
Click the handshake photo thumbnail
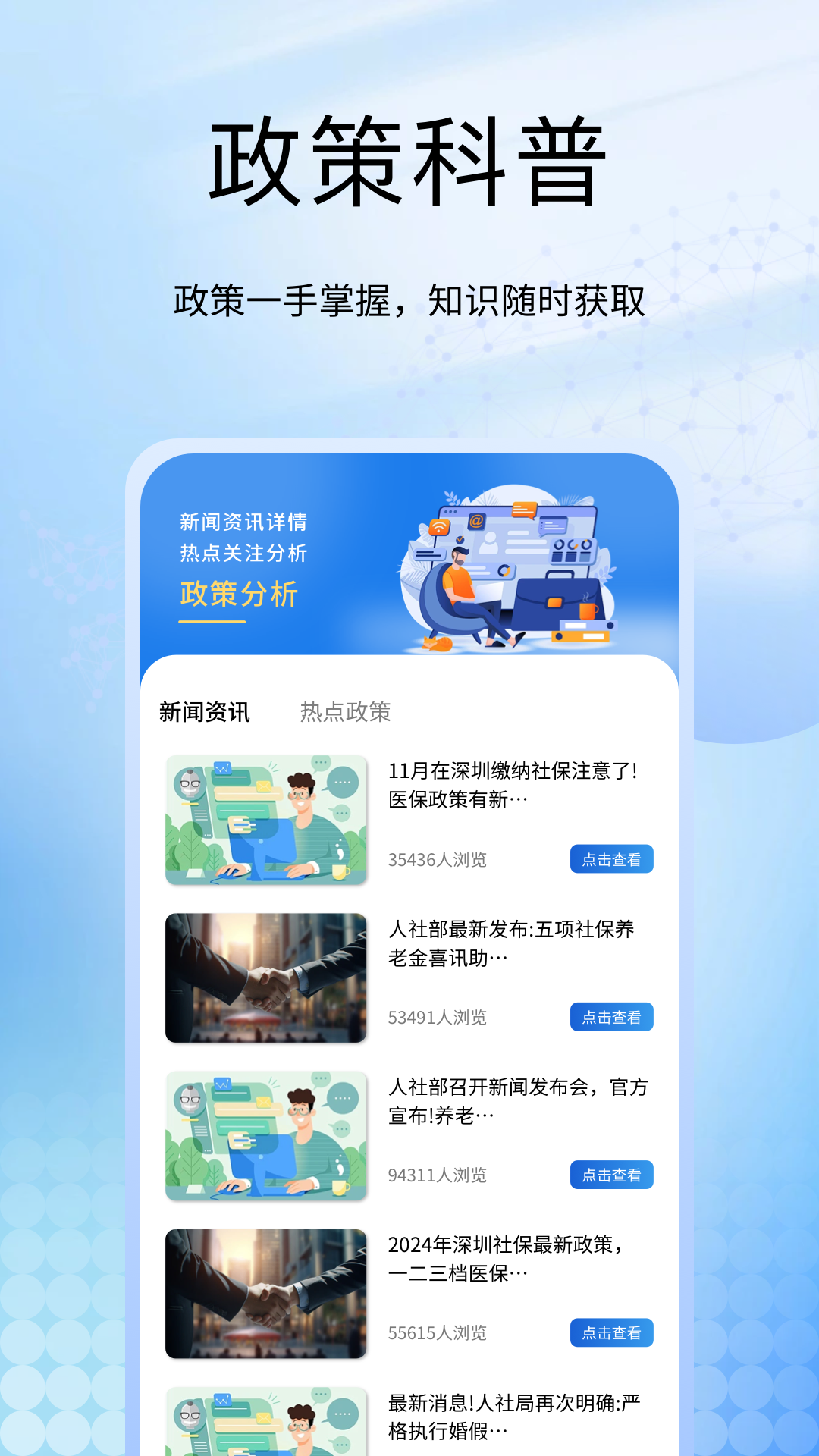(267, 978)
